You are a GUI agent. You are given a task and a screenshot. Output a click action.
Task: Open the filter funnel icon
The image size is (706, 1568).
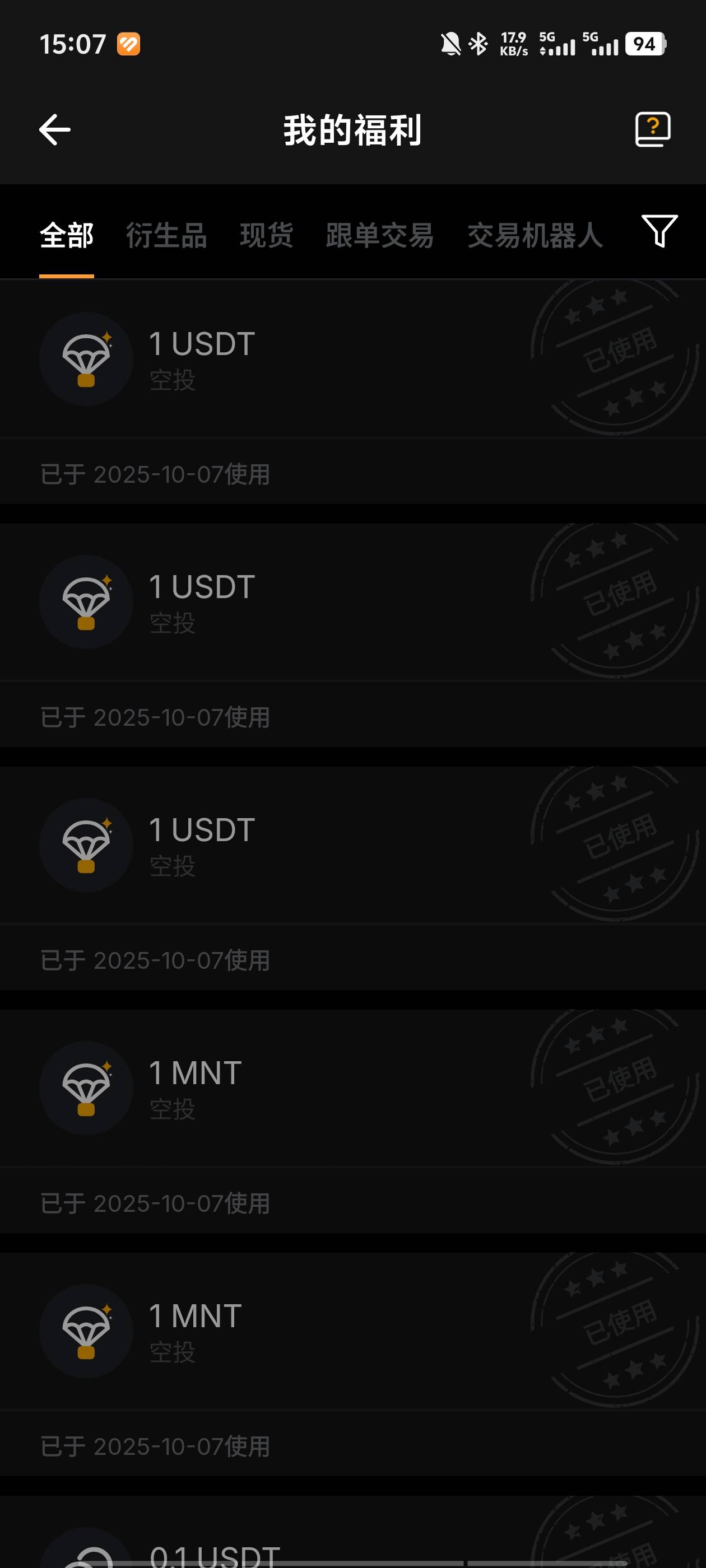tap(659, 231)
